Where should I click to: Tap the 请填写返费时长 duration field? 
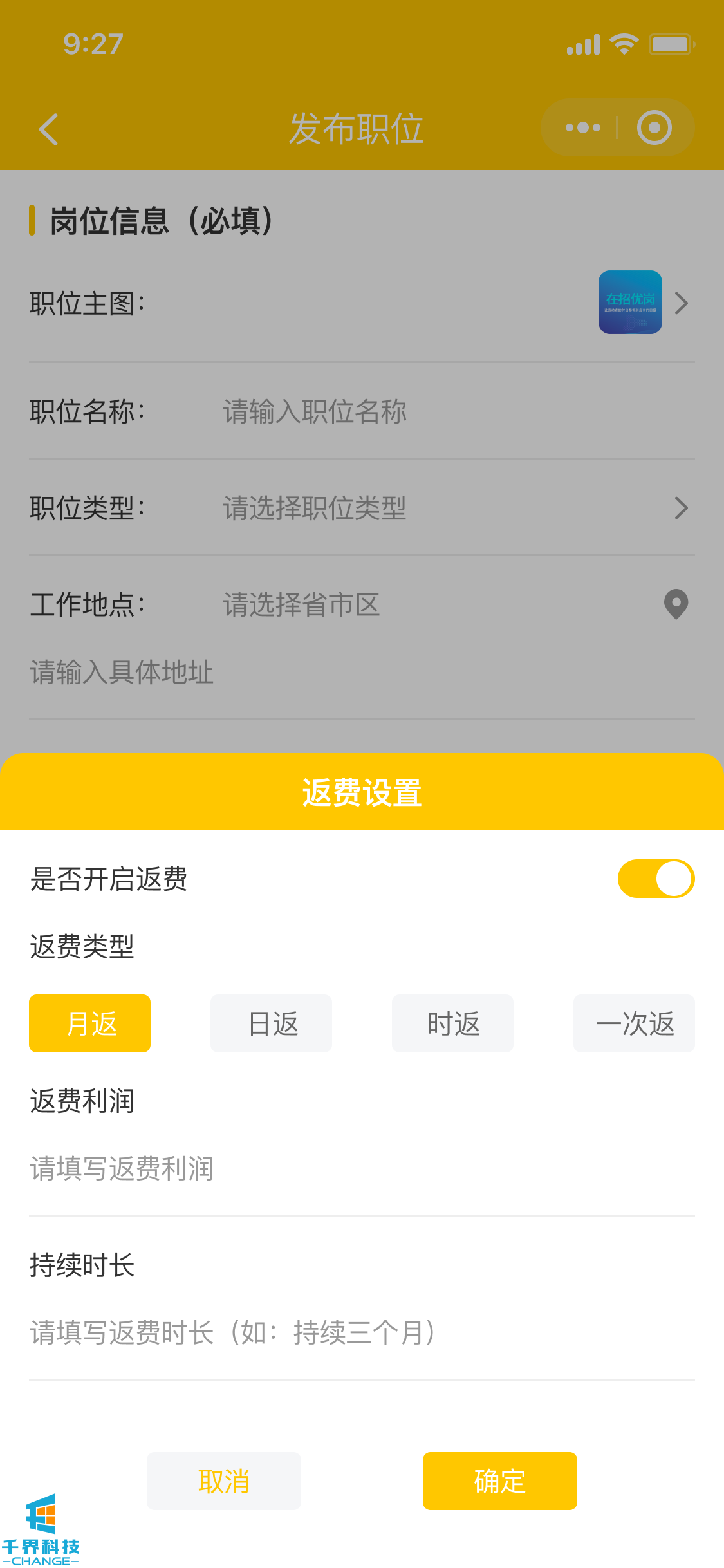pos(360,1332)
